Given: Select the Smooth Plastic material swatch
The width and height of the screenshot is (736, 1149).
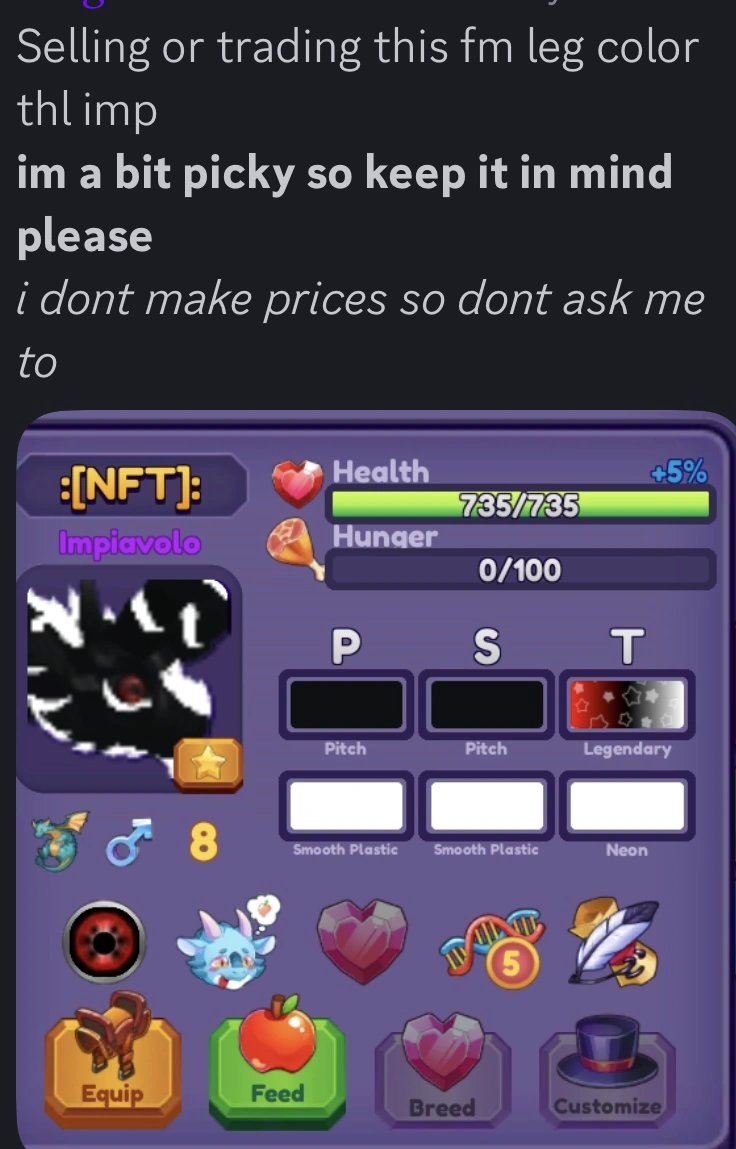Looking at the screenshot, I should (344, 805).
